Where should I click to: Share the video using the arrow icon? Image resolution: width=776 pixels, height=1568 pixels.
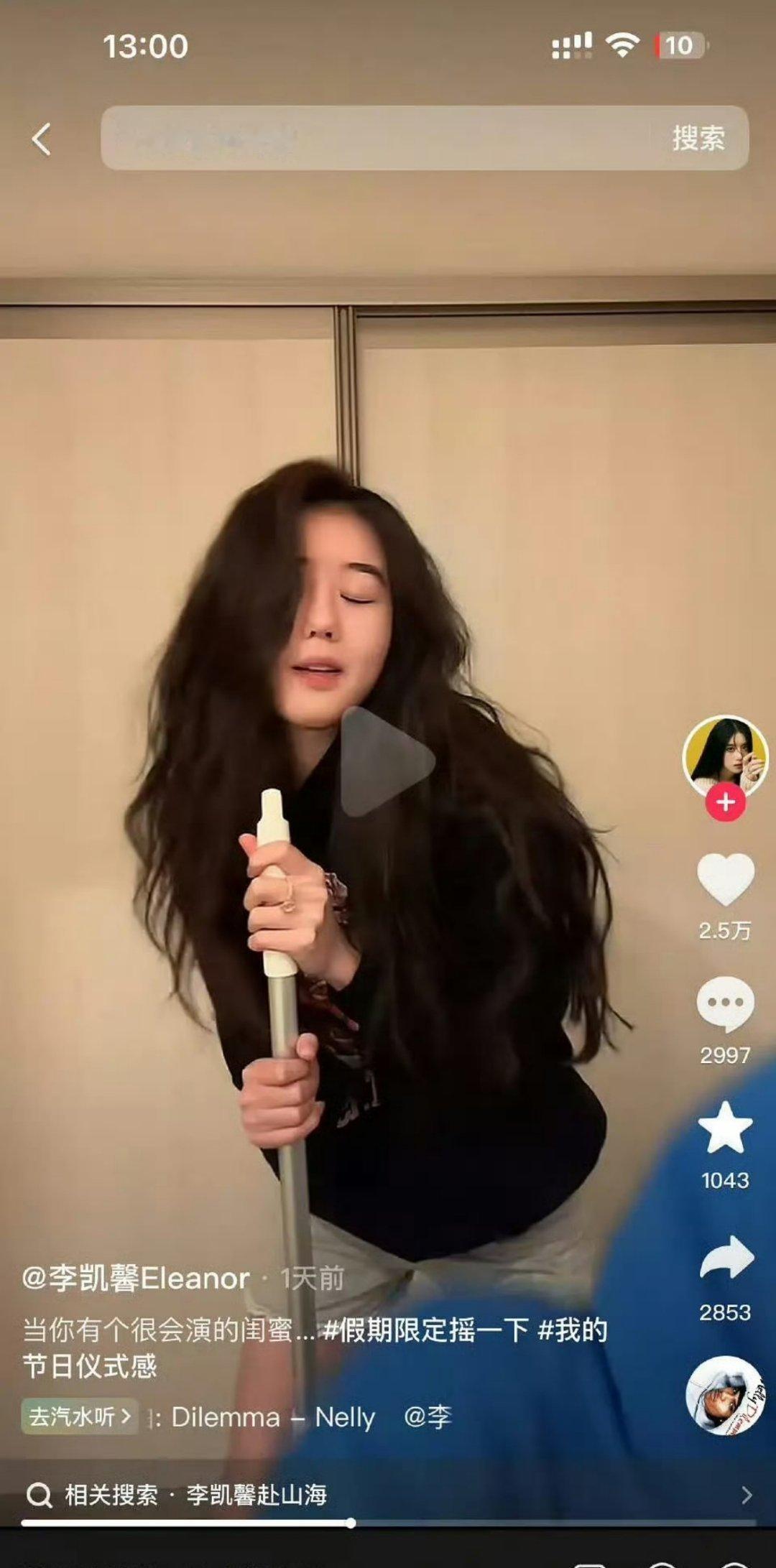click(x=726, y=1258)
